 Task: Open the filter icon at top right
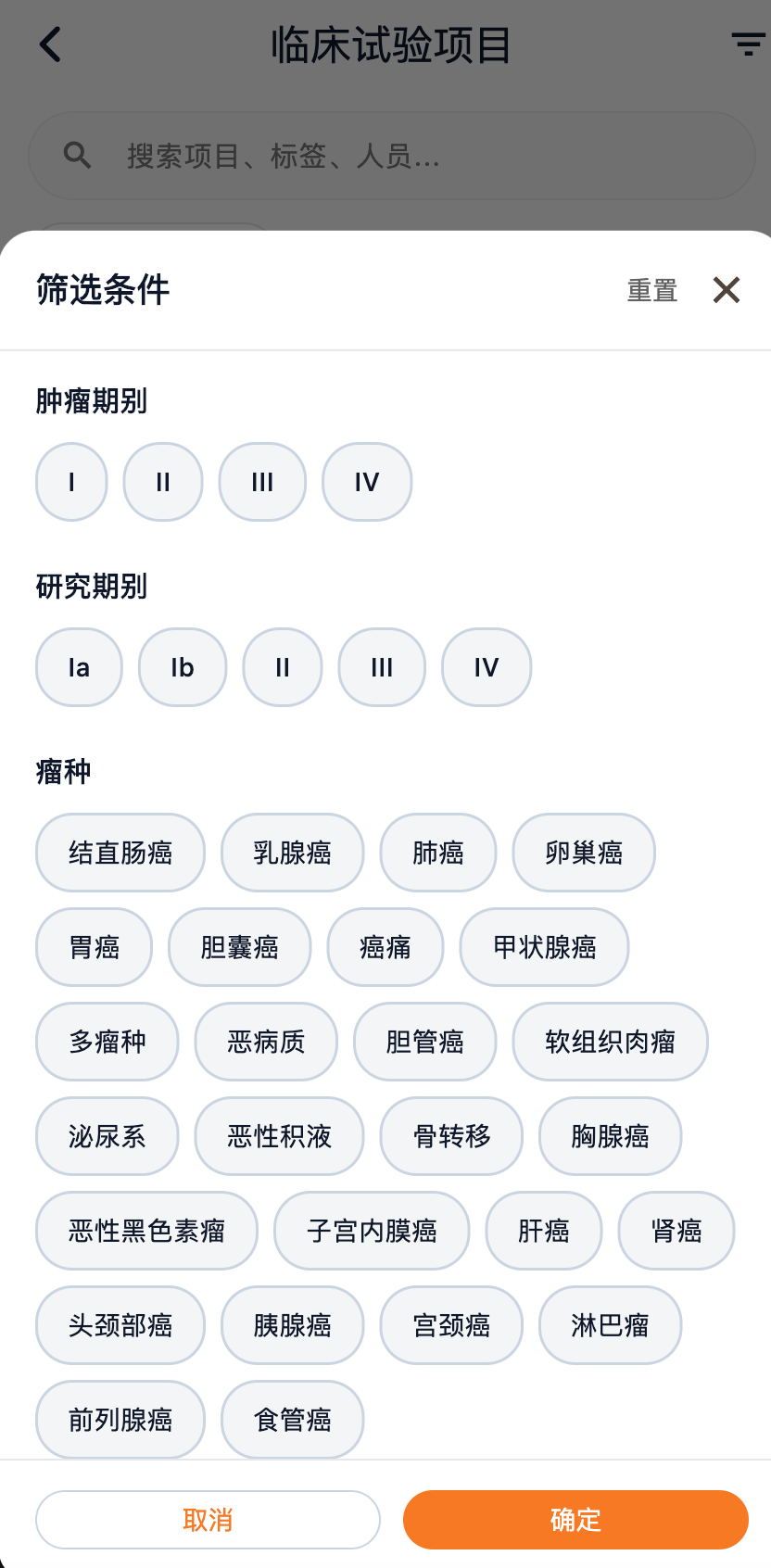[x=747, y=44]
